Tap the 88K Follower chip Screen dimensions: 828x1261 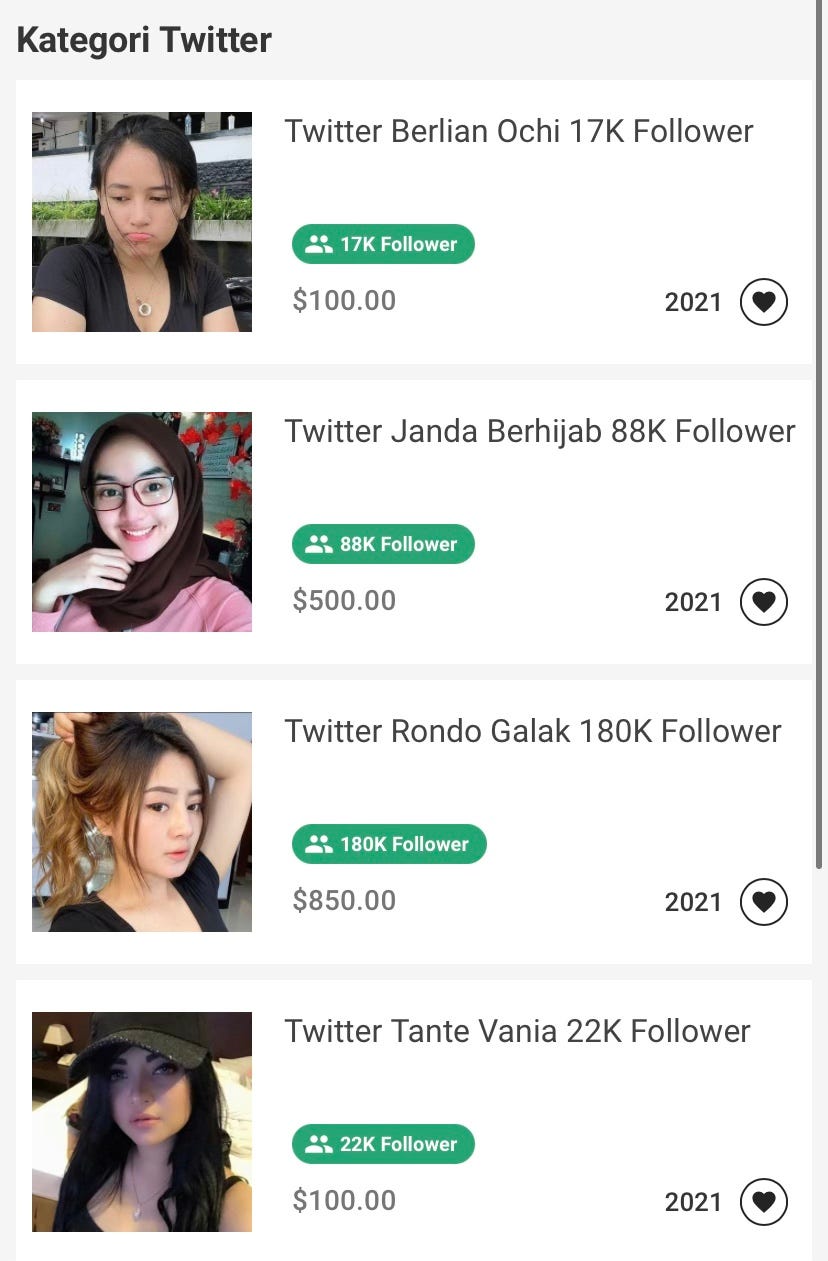(383, 544)
